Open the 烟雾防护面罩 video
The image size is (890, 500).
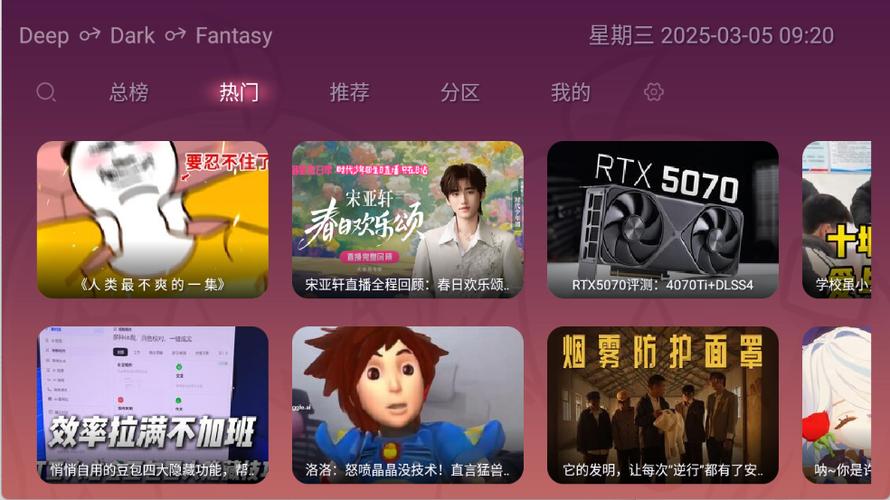(x=662, y=404)
